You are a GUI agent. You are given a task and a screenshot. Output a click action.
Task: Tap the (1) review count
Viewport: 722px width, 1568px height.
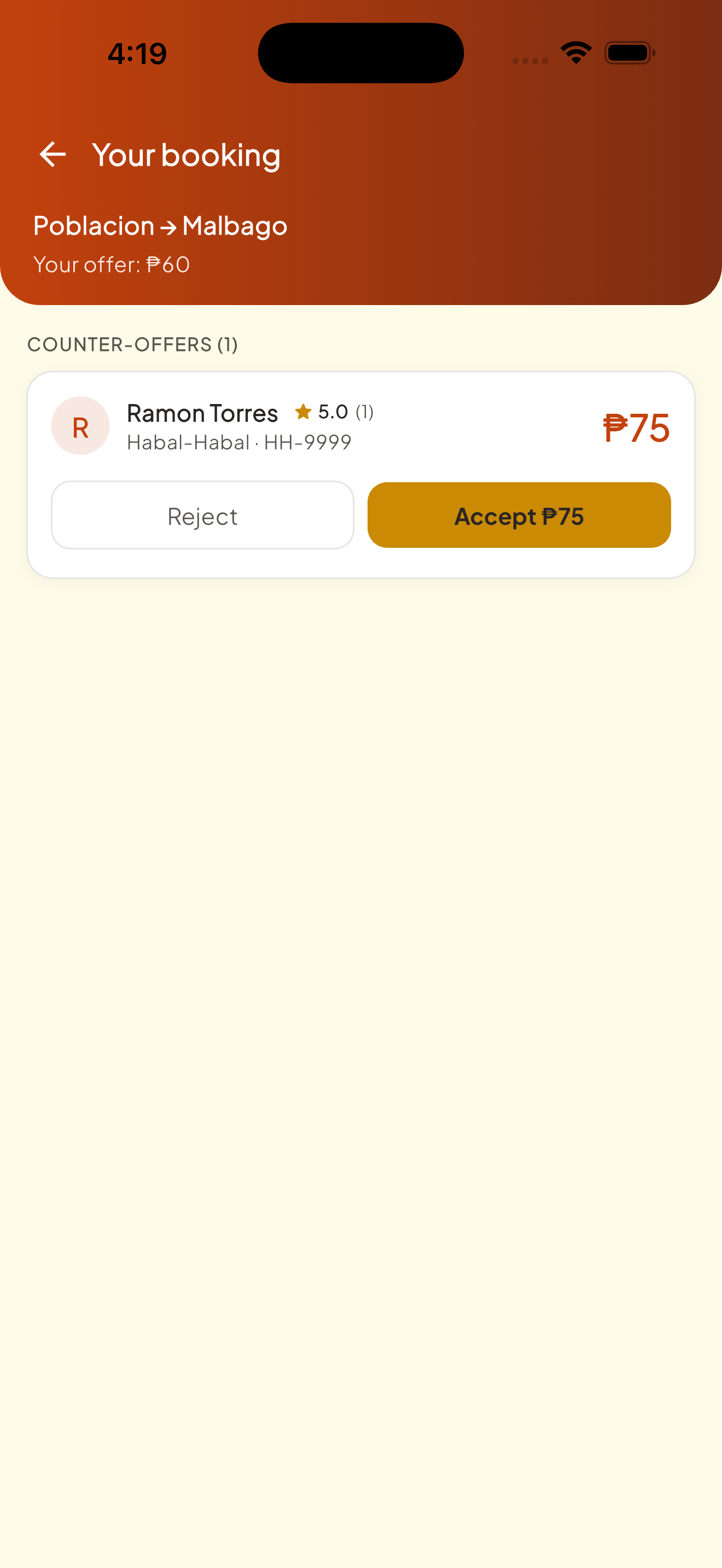point(365,412)
